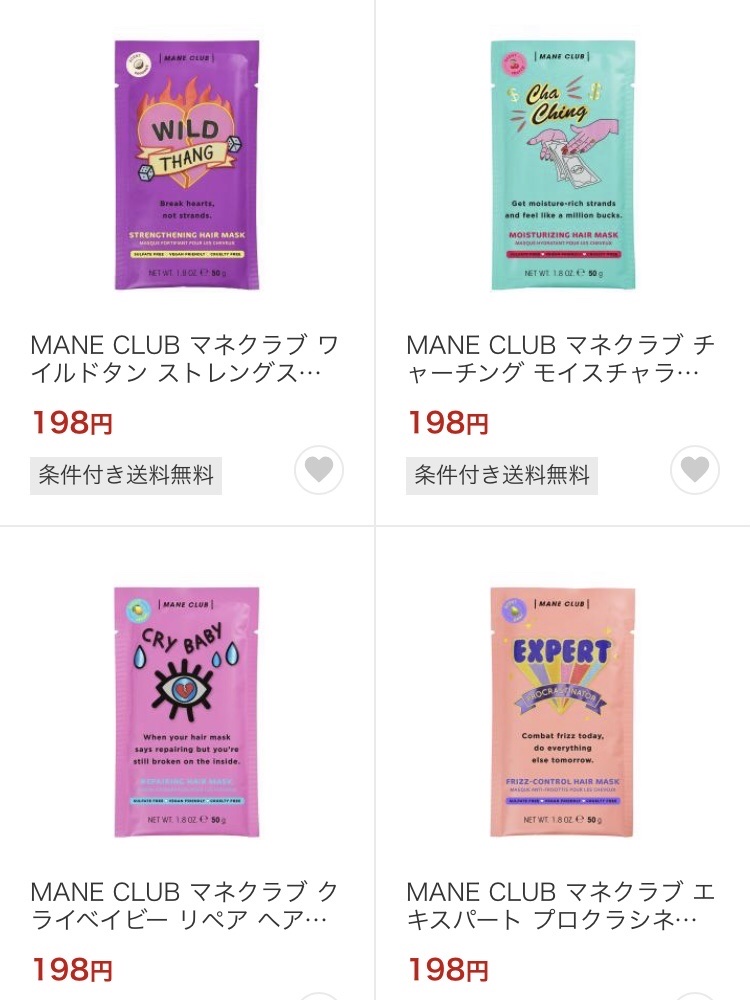
Task: Open the Wild Thang strengthening hair mask product
Action: (x=187, y=166)
